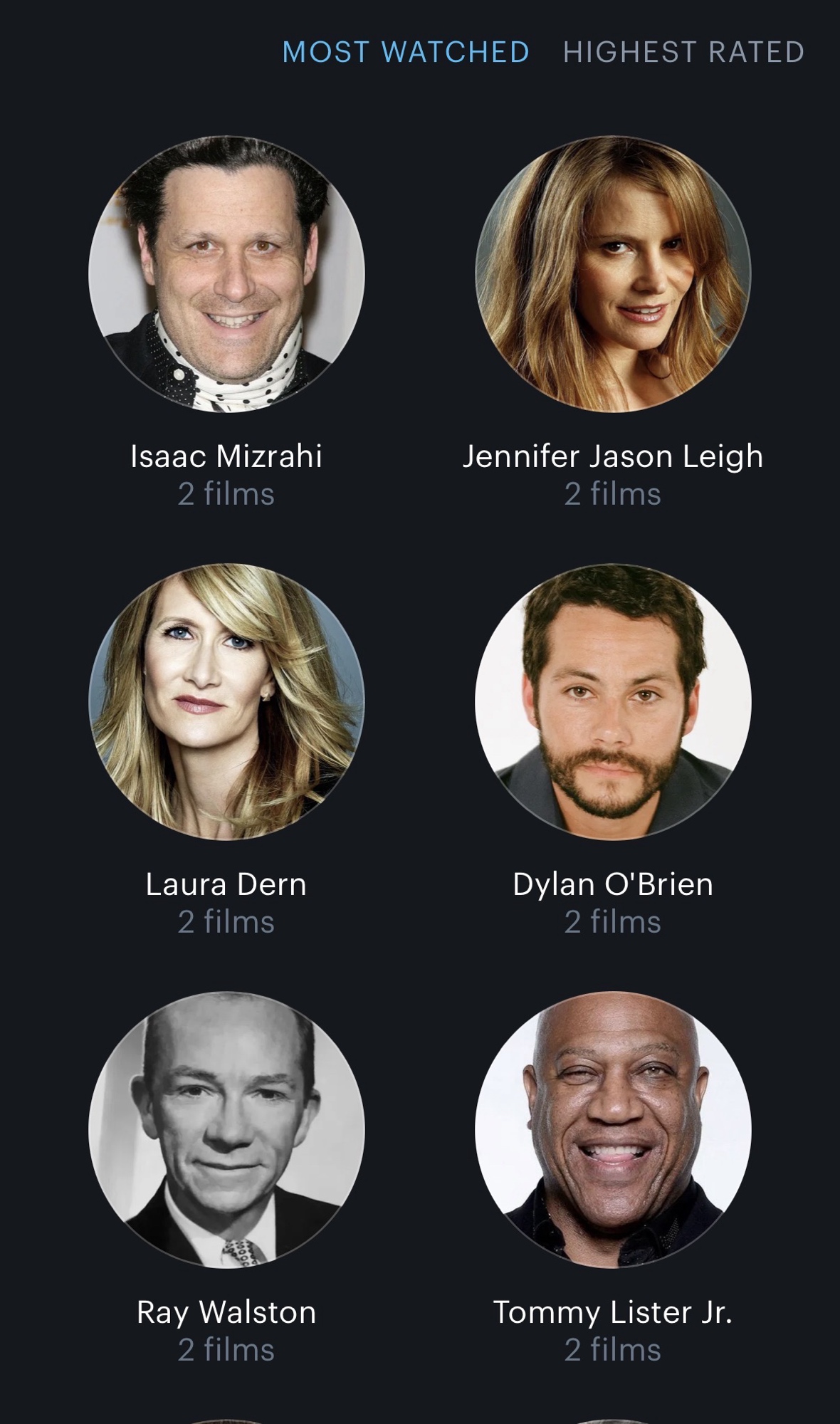
Task: Open Isaac Mizrahi's profile
Action: tap(226, 274)
